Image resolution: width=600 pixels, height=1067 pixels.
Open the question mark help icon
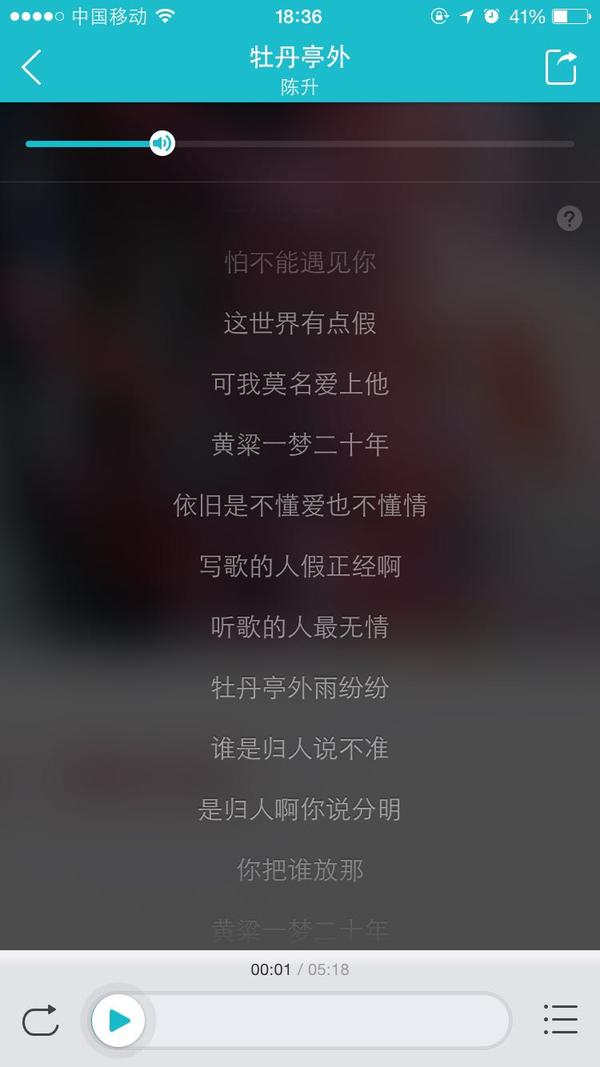point(569,219)
